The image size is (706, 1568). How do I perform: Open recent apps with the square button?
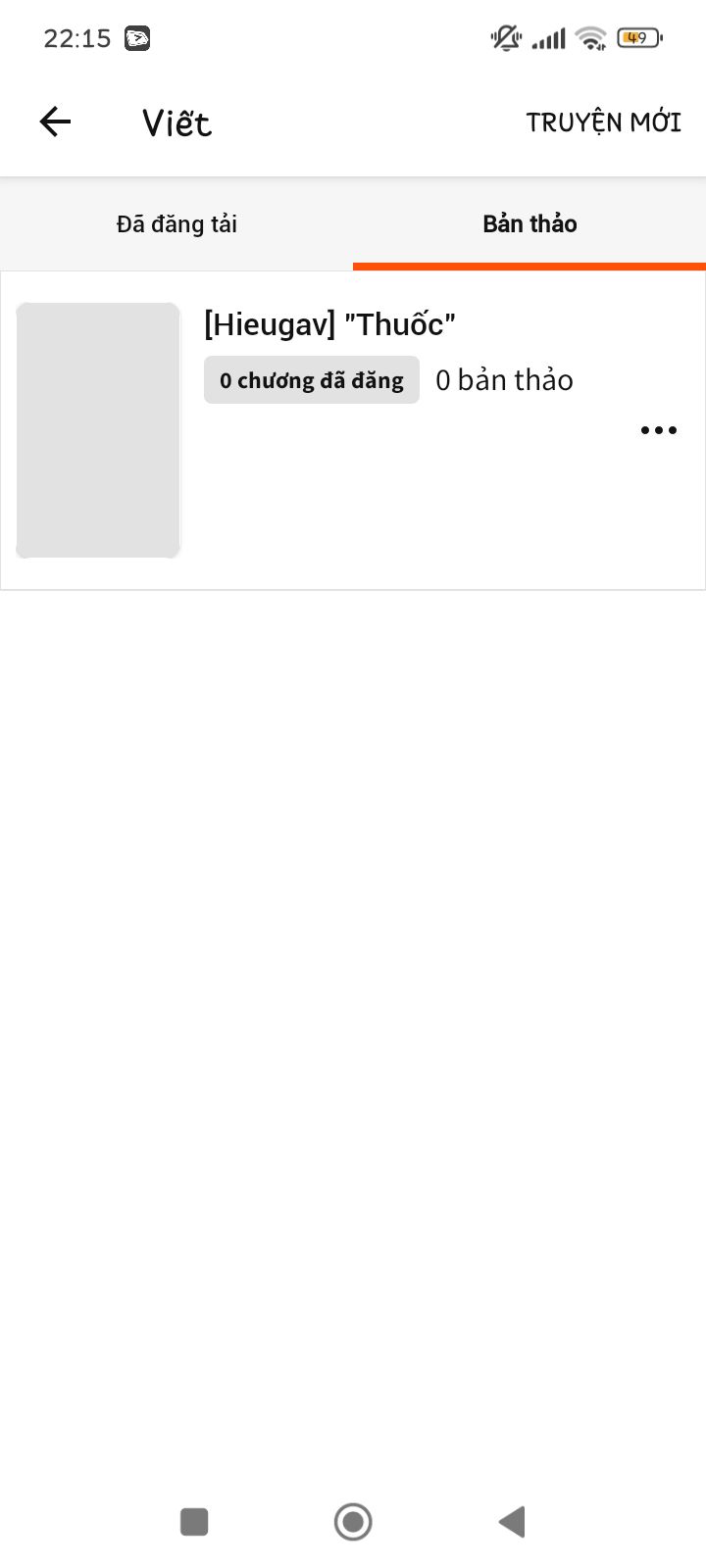(x=194, y=1522)
